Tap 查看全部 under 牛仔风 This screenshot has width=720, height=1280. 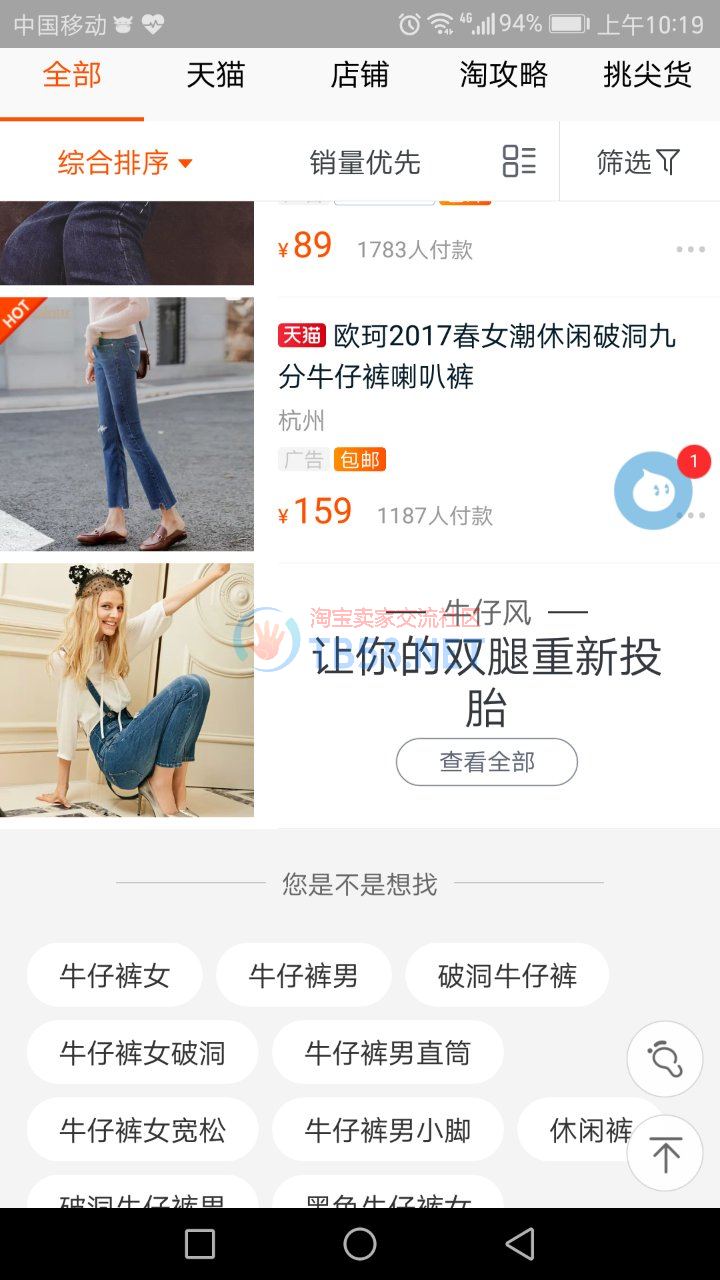[x=487, y=762]
